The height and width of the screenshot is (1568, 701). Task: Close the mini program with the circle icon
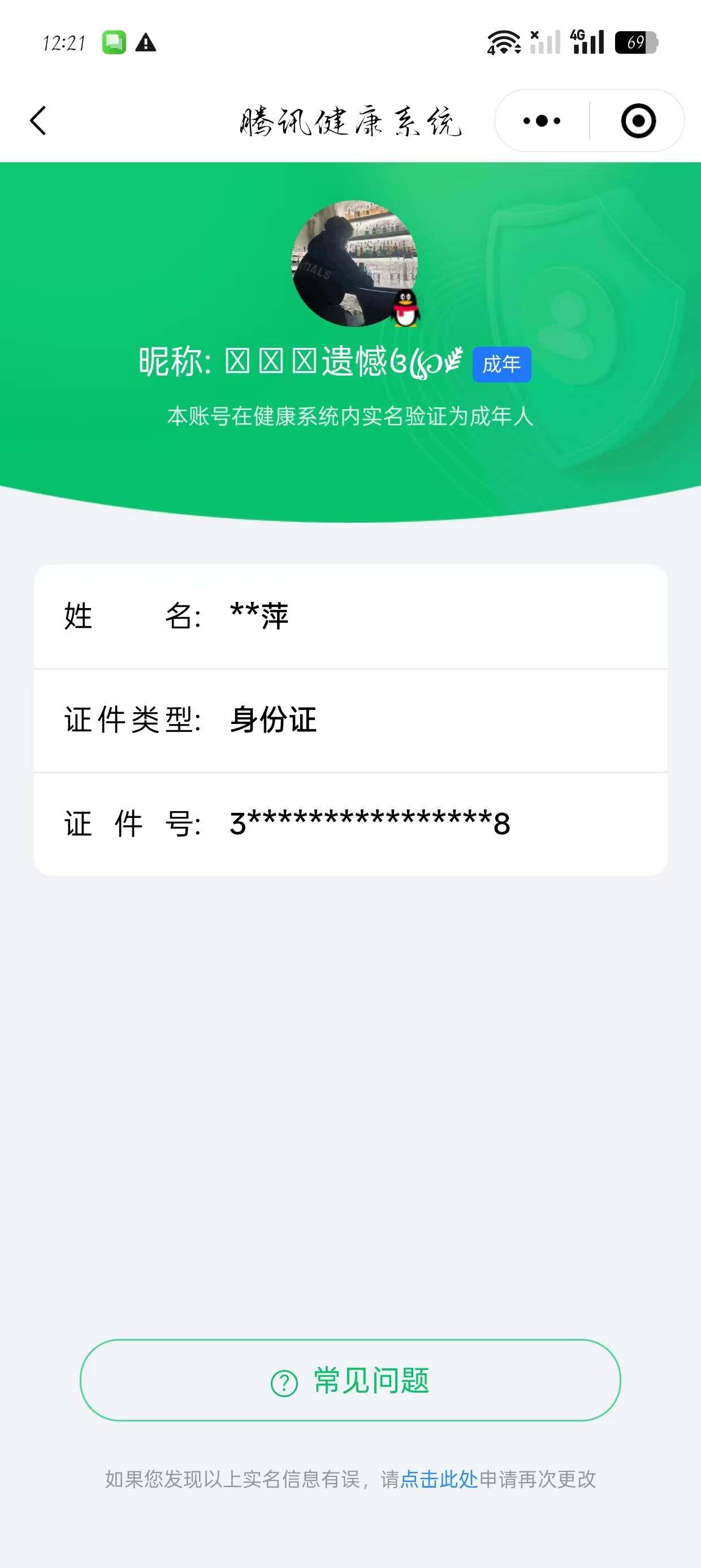coord(638,120)
